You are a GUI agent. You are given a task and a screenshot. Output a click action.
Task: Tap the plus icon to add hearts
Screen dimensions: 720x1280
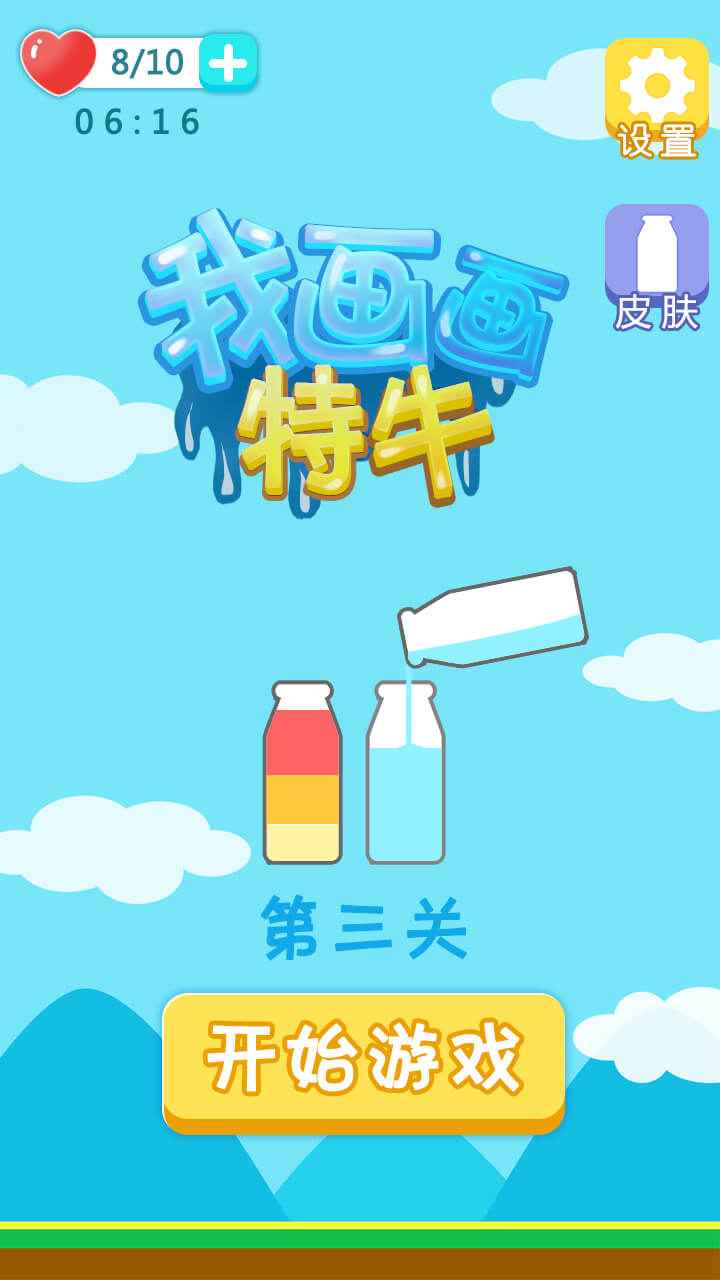tap(228, 63)
